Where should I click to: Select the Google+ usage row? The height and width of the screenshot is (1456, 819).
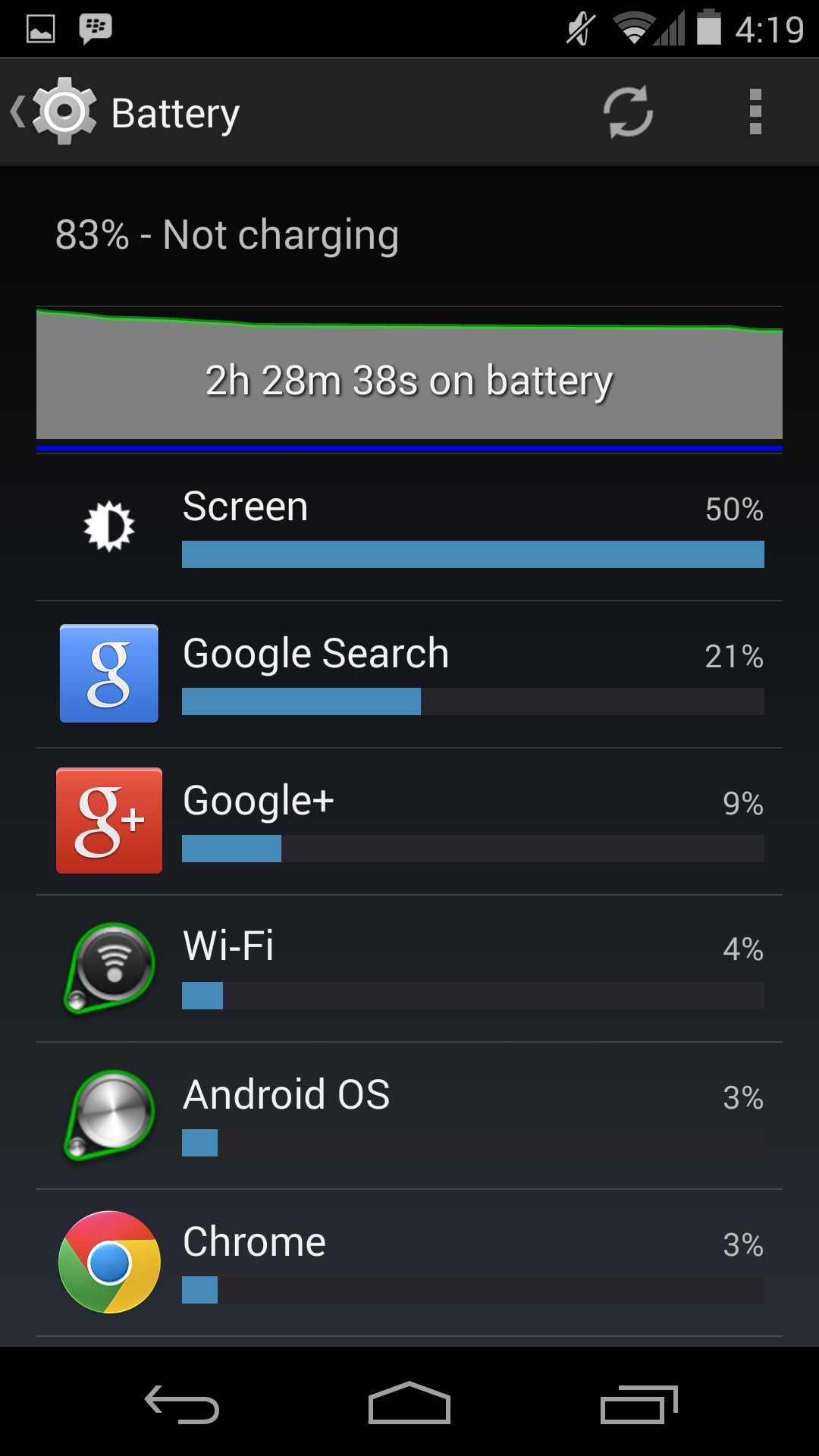409,821
